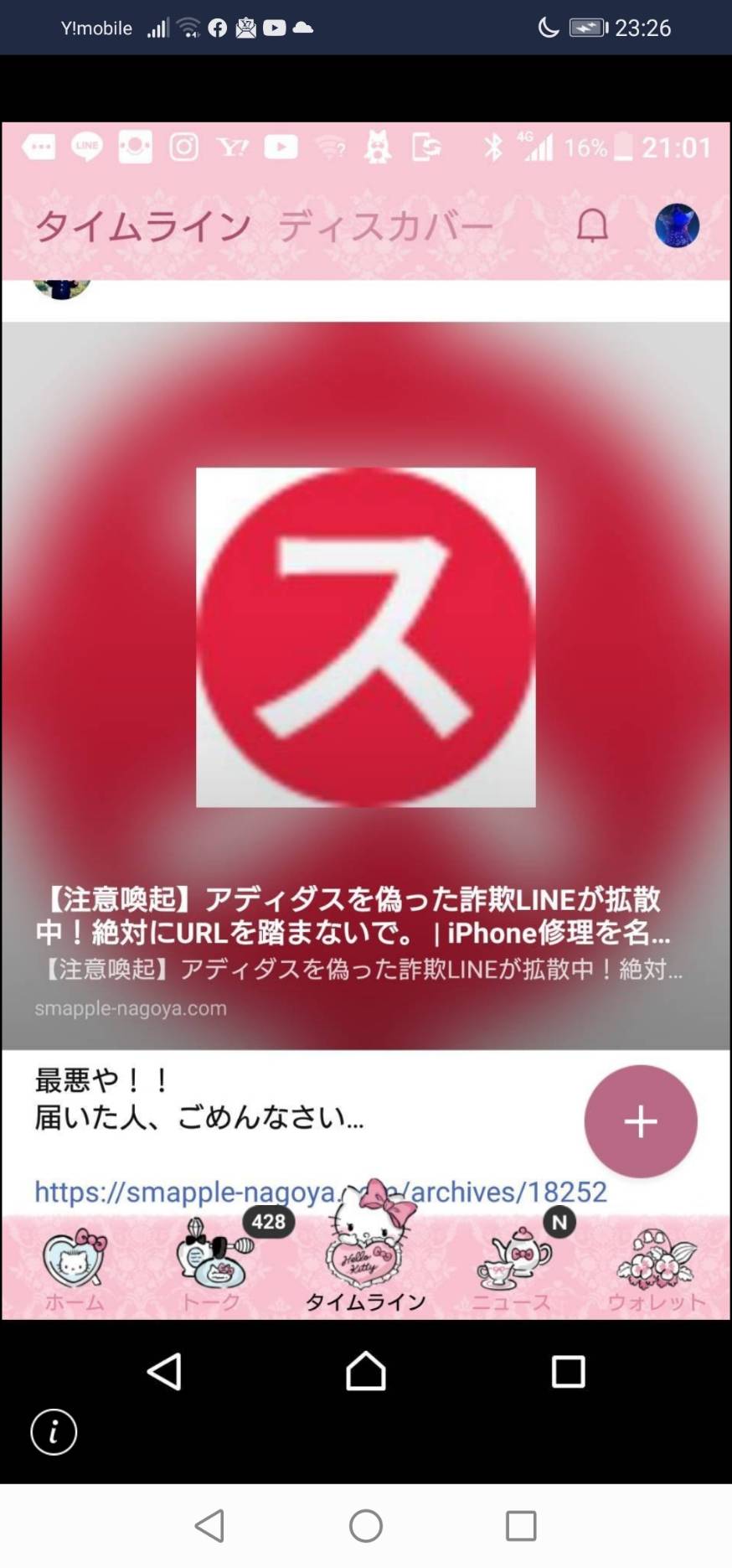The image size is (732, 1568).
Task: Open the image info details icon
Action: [x=54, y=1431]
